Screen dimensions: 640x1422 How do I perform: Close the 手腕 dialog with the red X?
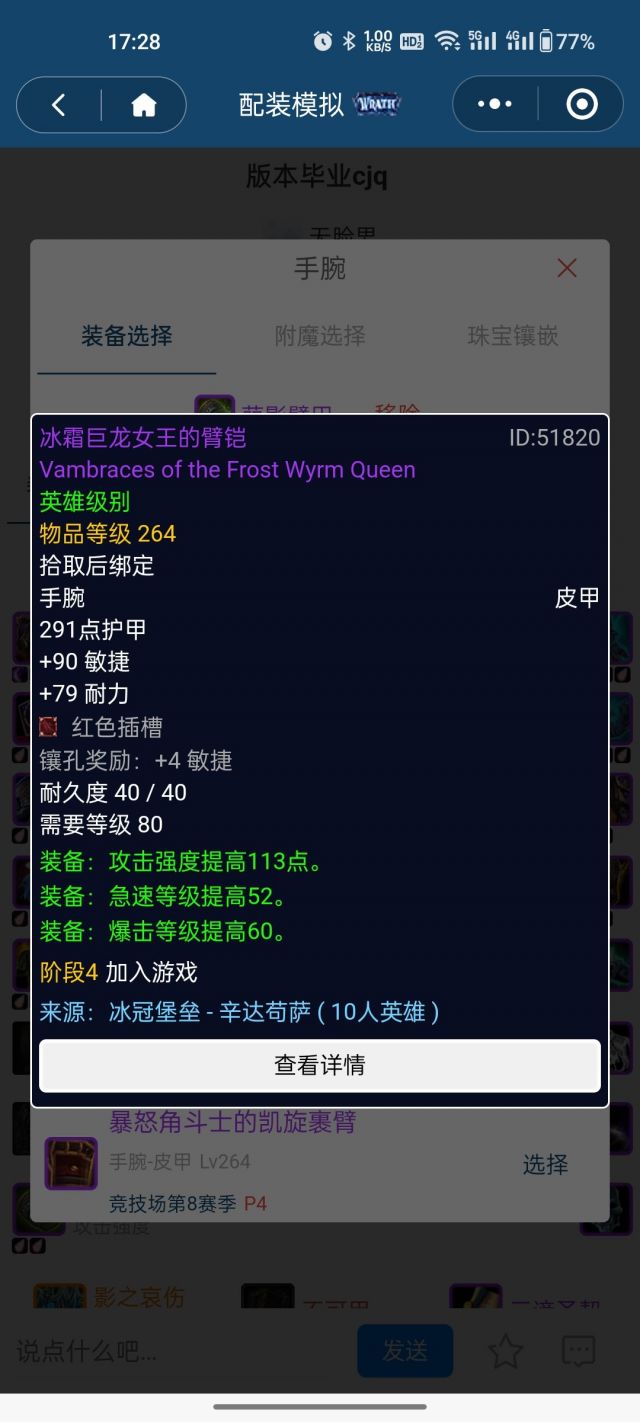coord(567,268)
